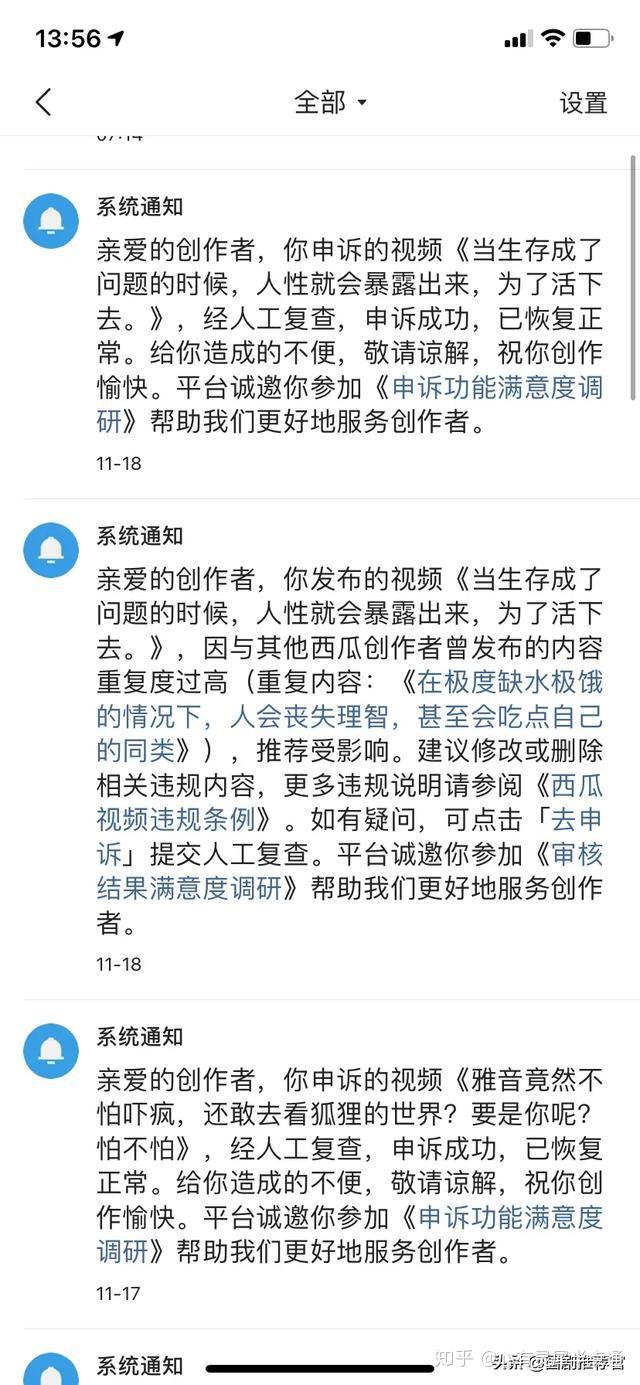
Task: Go back using the top-left arrow
Action: point(43,102)
